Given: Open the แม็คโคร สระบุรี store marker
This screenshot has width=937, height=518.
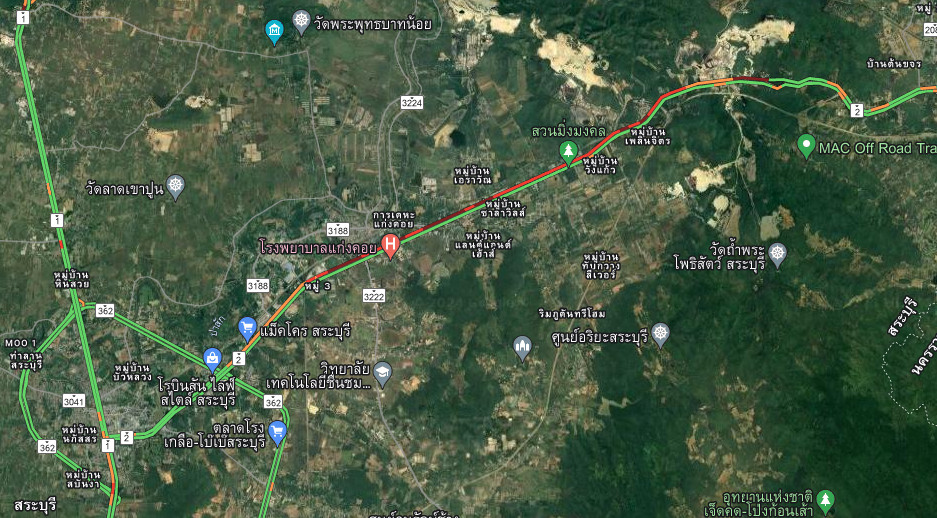Looking at the screenshot, I should (247, 327).
